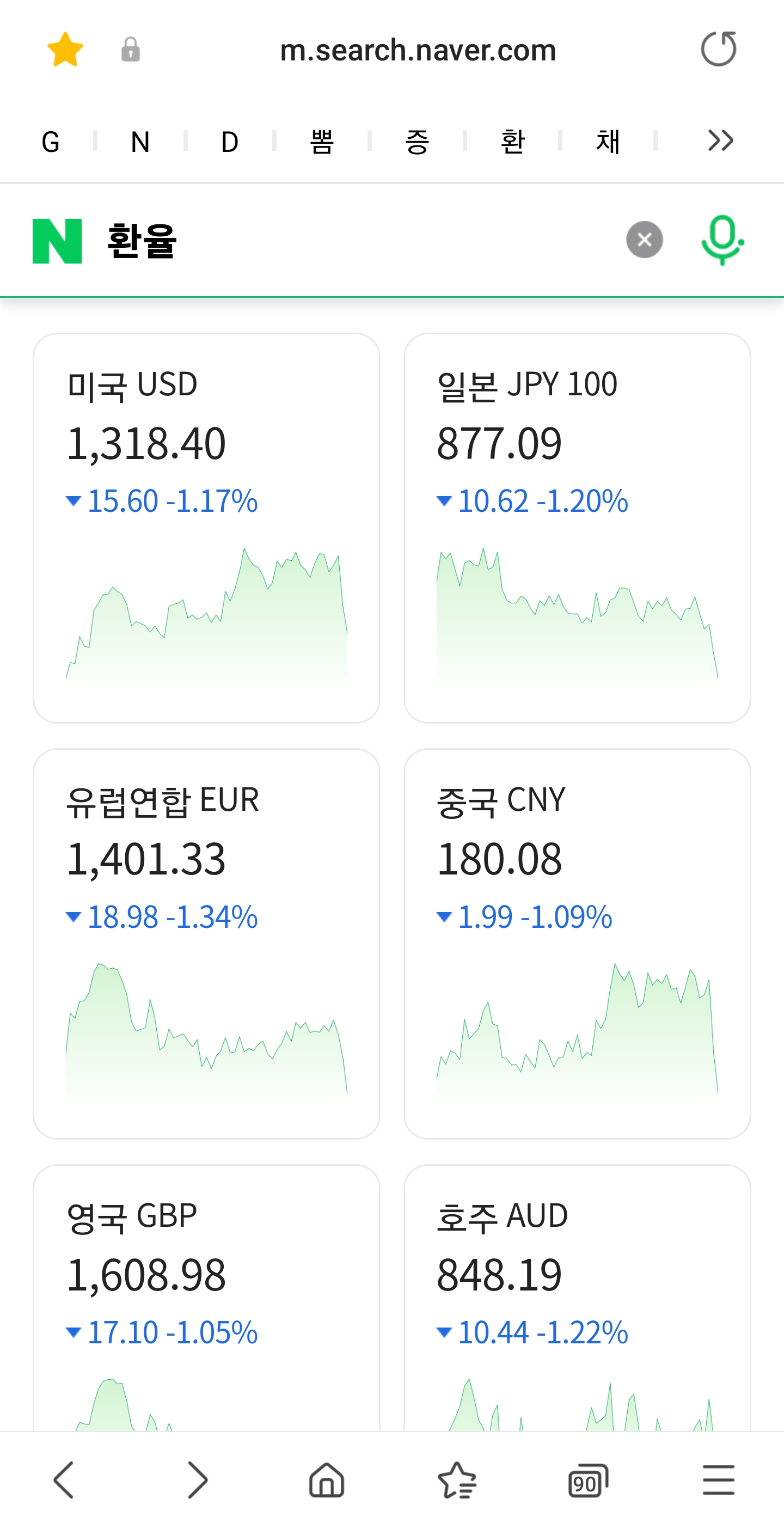Open the 증 bookmark shortcut
This screenshot has height=1529, width=784.
[416, 142]
